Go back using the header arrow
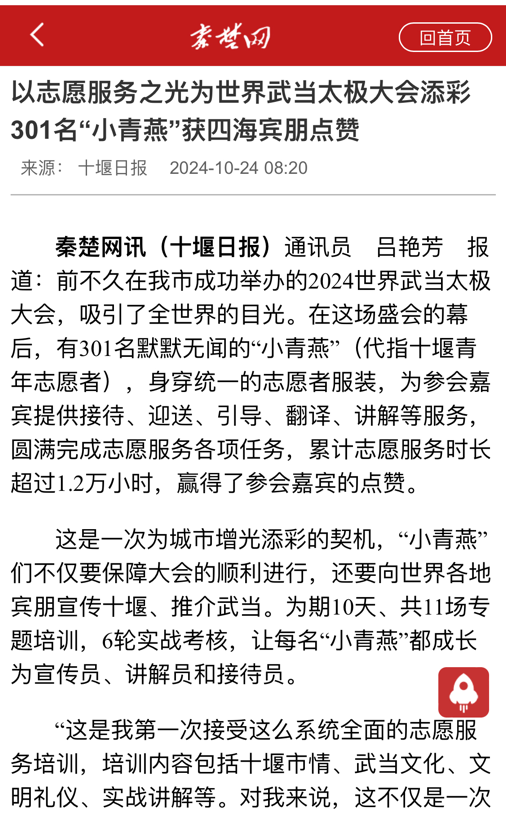506x819 pixels. coord(37,36)
